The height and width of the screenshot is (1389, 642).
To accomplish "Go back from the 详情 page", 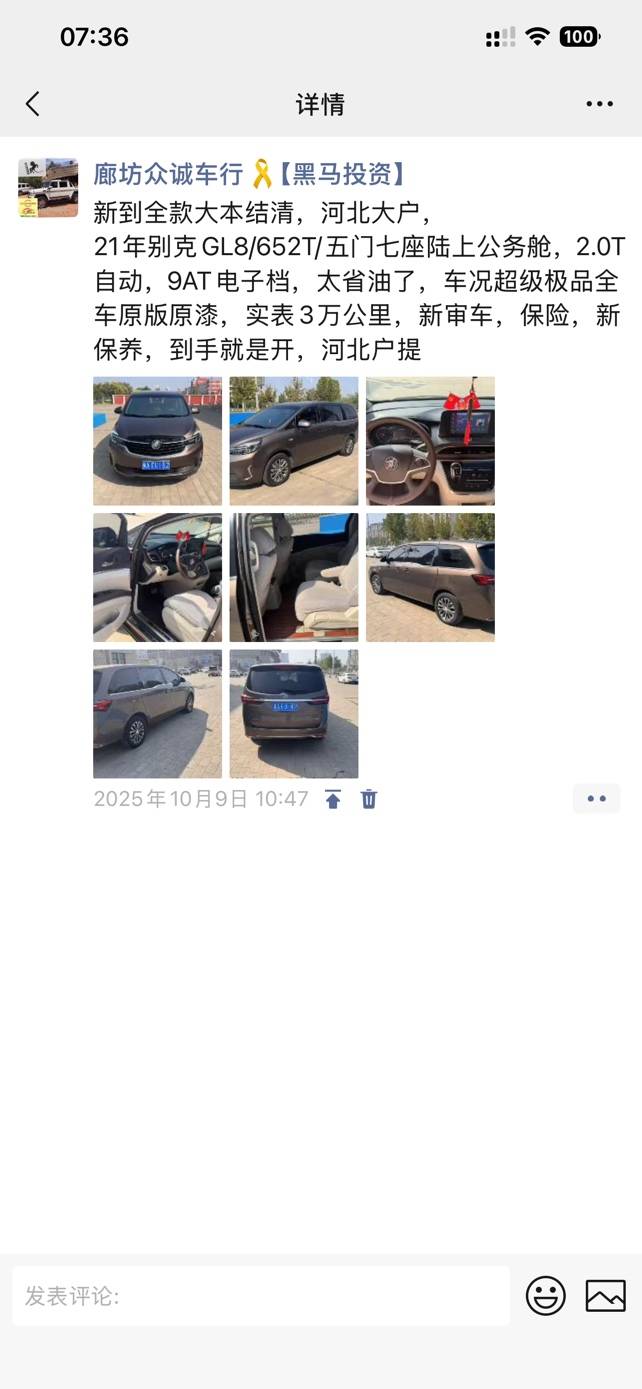I will [x=33, y=104].
